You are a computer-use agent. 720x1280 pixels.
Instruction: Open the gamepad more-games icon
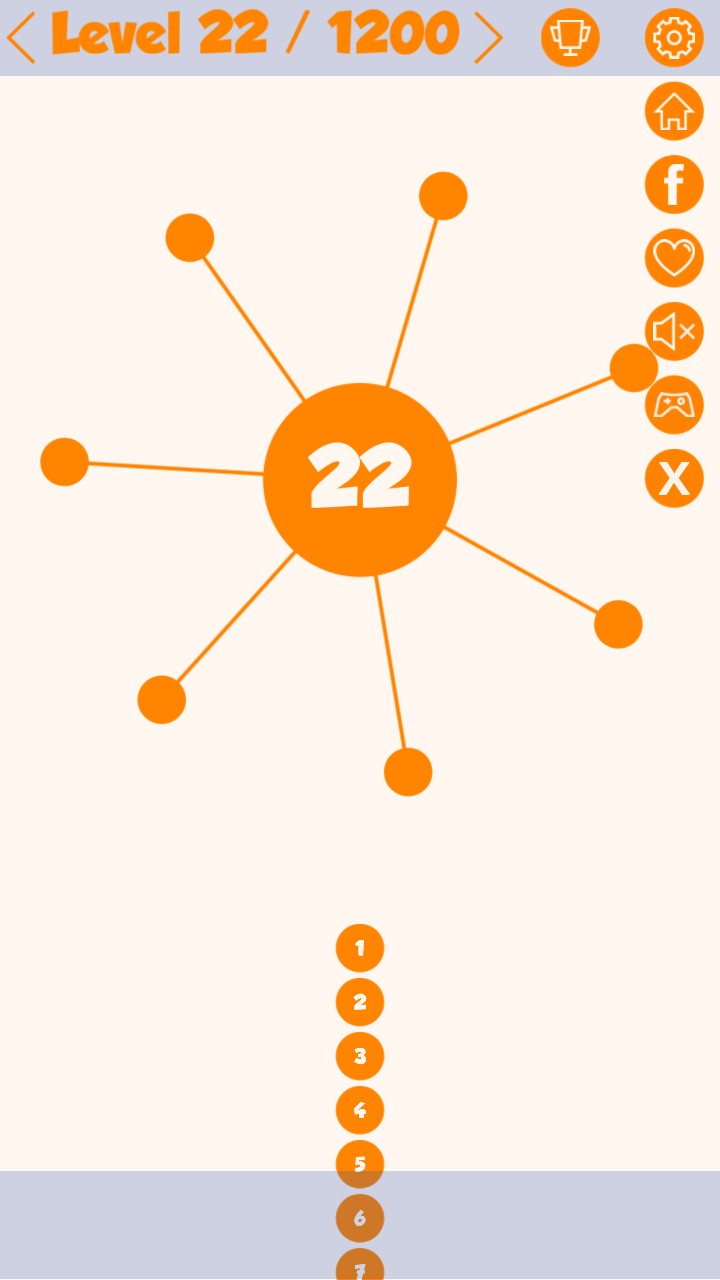673,405
